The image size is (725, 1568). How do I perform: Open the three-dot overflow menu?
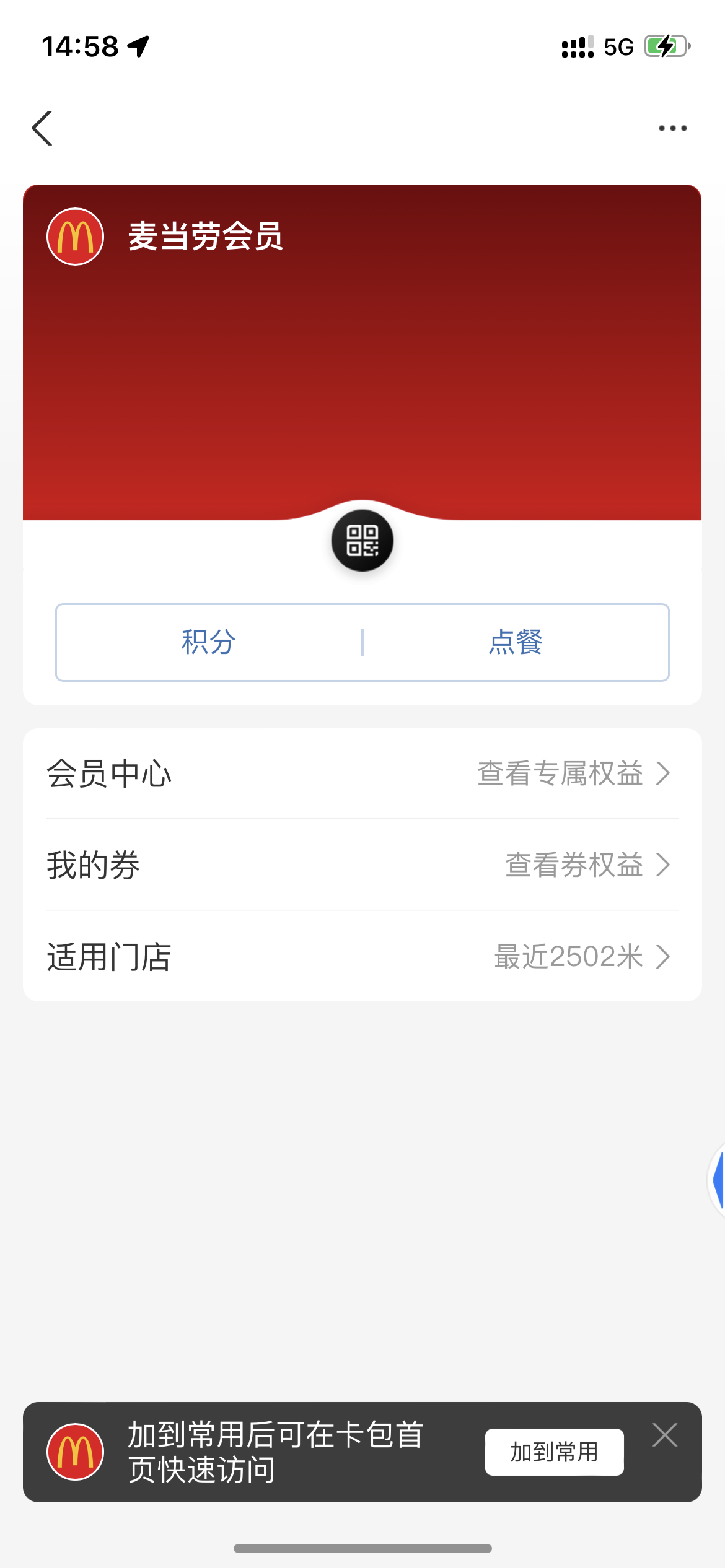point(672,128)
